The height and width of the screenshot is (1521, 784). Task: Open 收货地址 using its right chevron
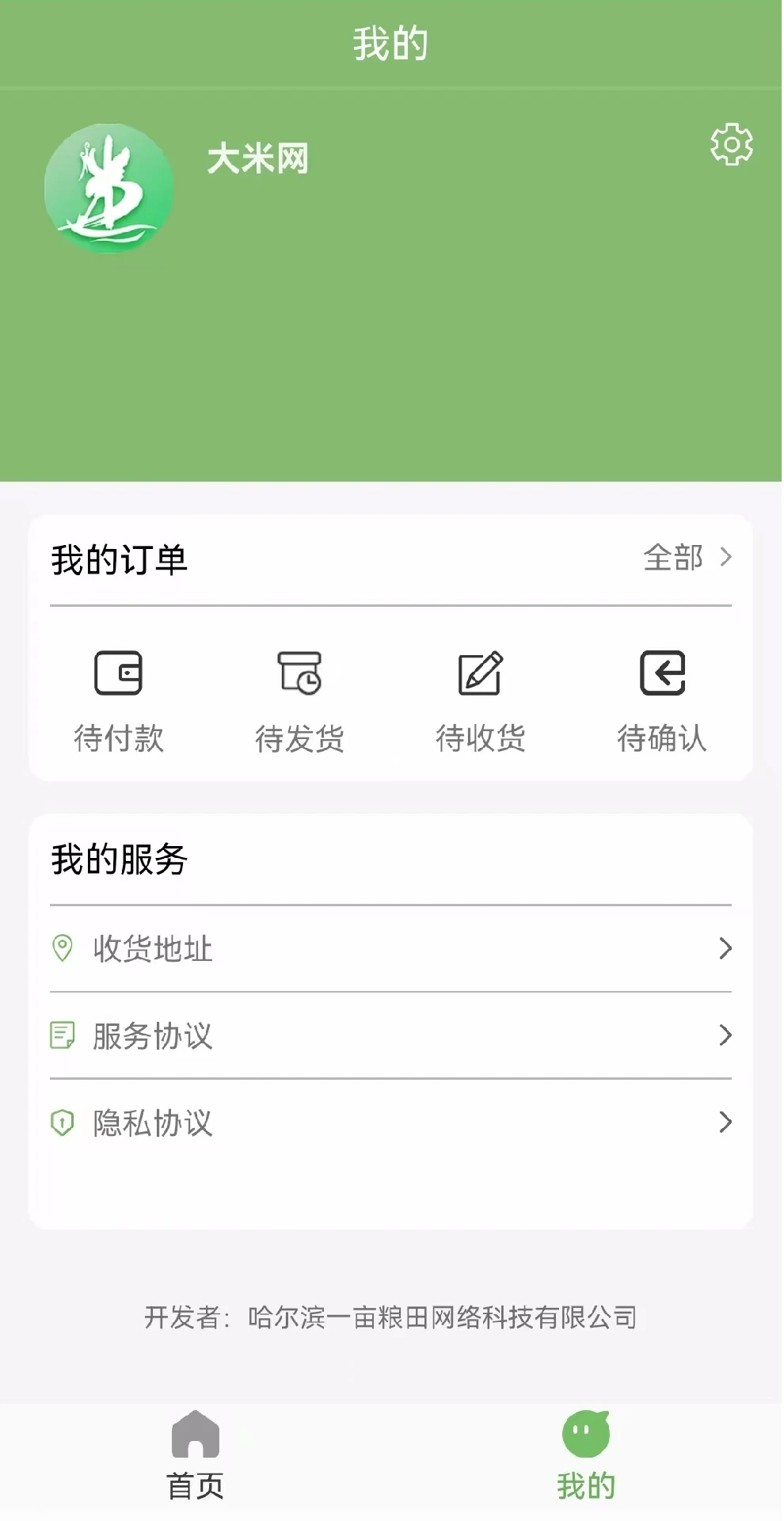(725, 947)
